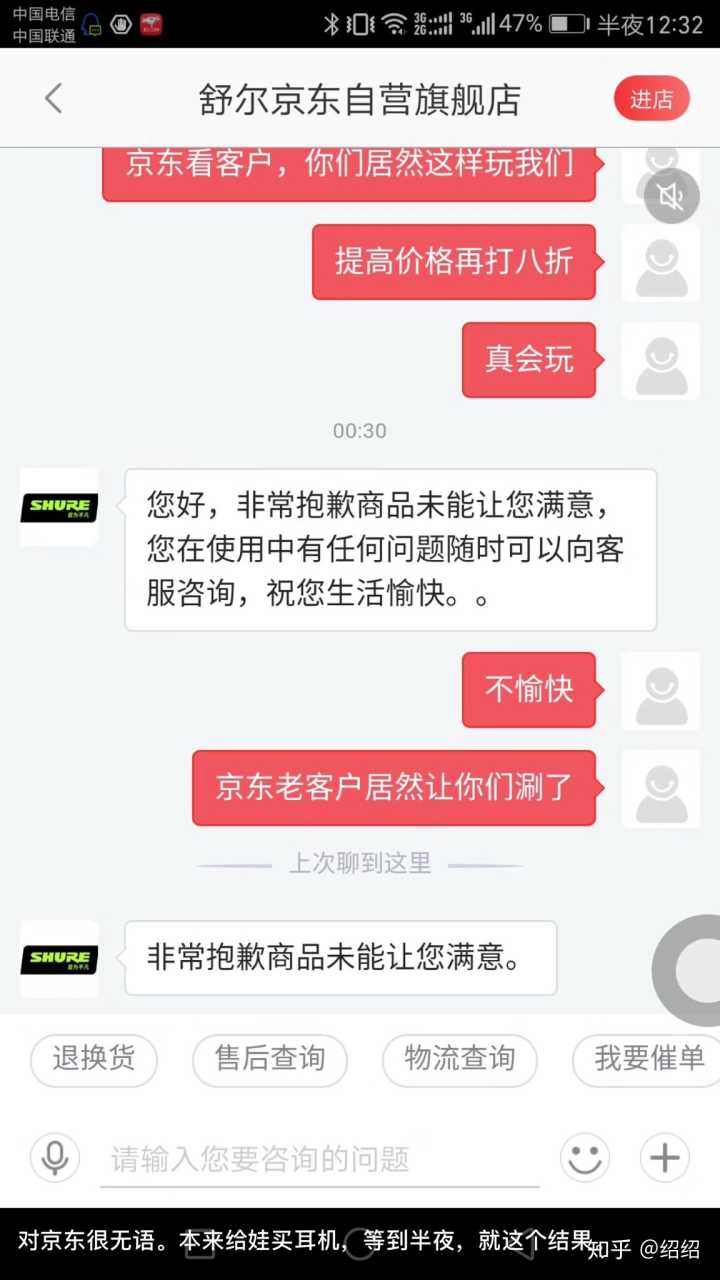The height and width of the screenshot is (1280, 720).
Task: Choose the 物流查询 chip
Action: click(x=460, y=1059)
